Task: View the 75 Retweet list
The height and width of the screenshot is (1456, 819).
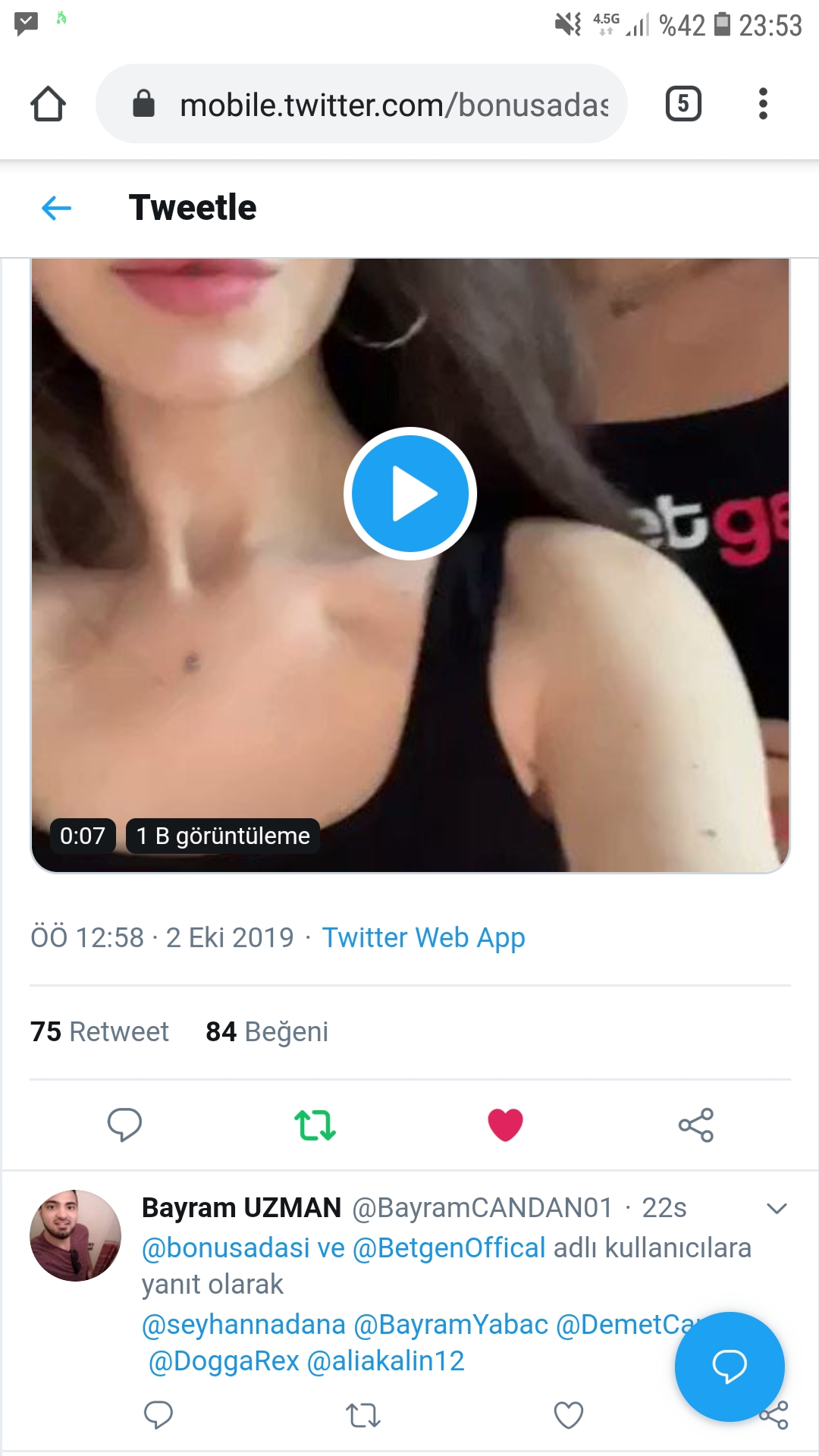Action: coord(99,1032)
